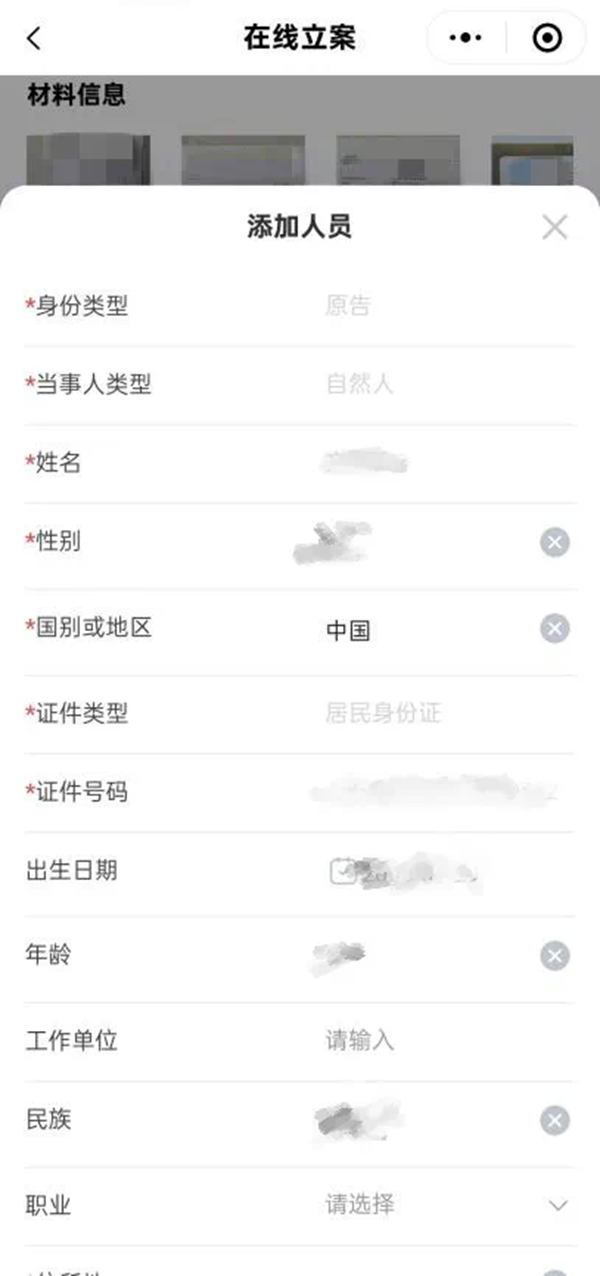Clear the 性别 field value
Image resolution: width=600 pixels, height=1276 pixels.
554,543
